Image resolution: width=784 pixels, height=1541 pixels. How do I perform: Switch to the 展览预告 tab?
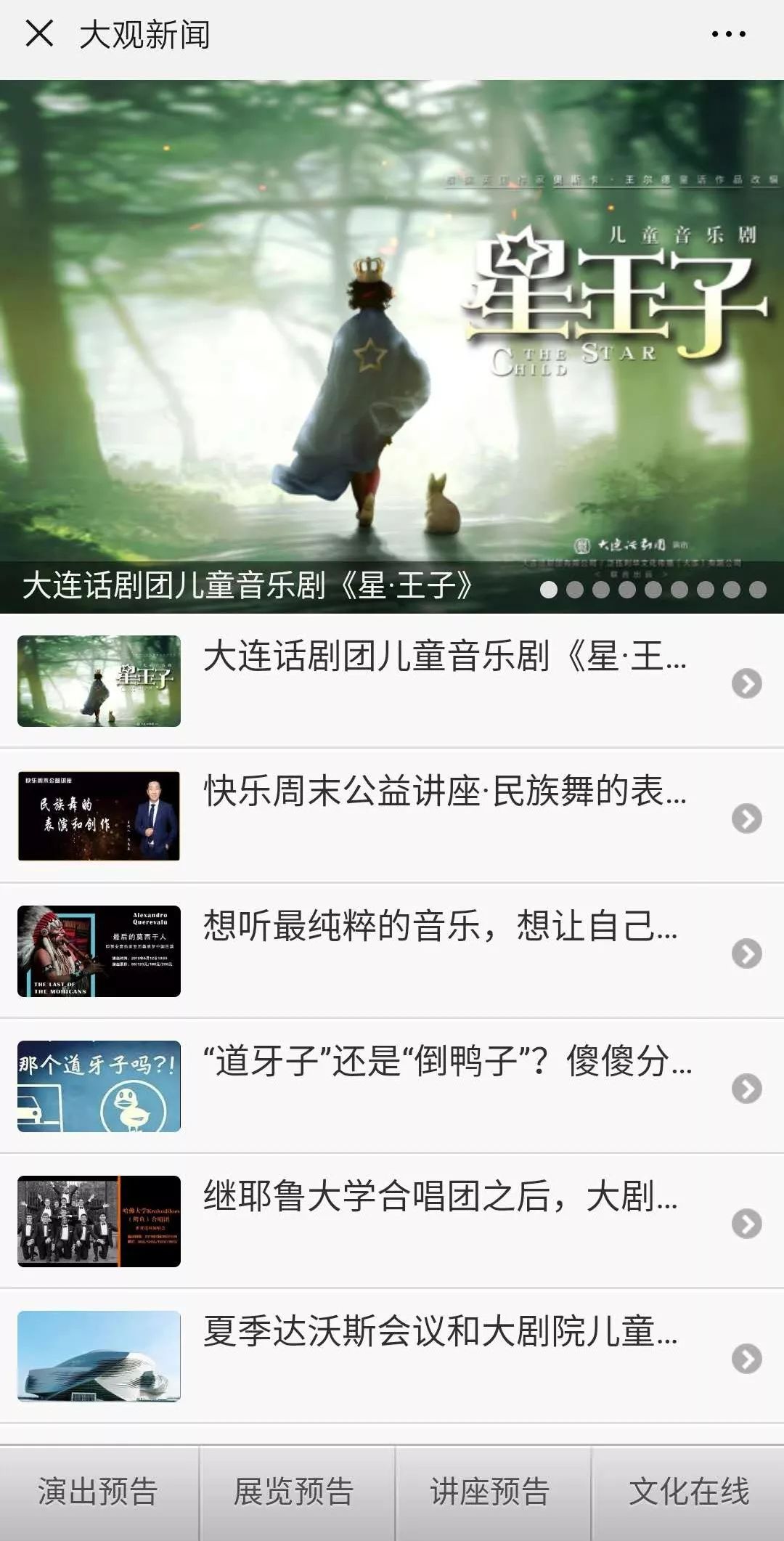pyautogui.click(x=294, y=1493)
